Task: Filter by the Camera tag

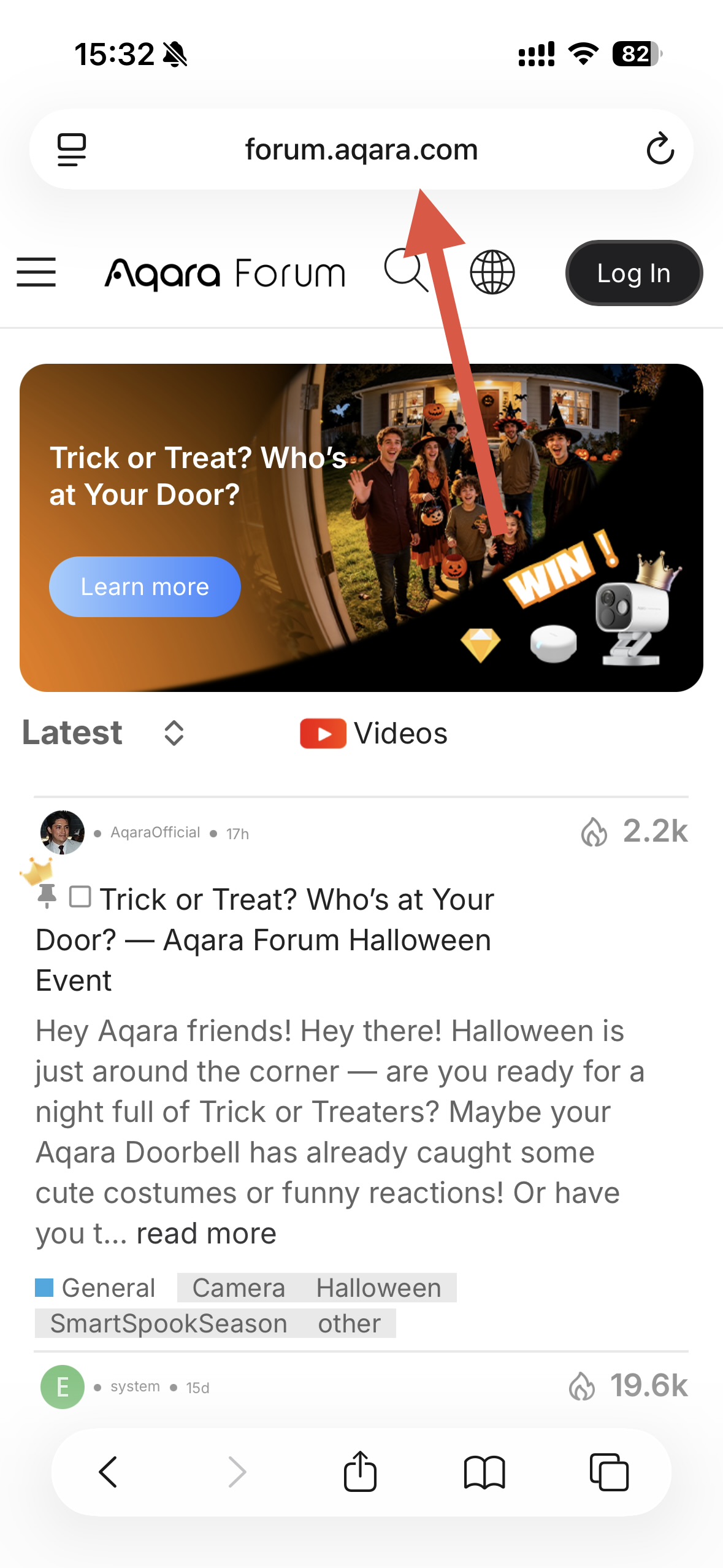Action: (239, 1288)
